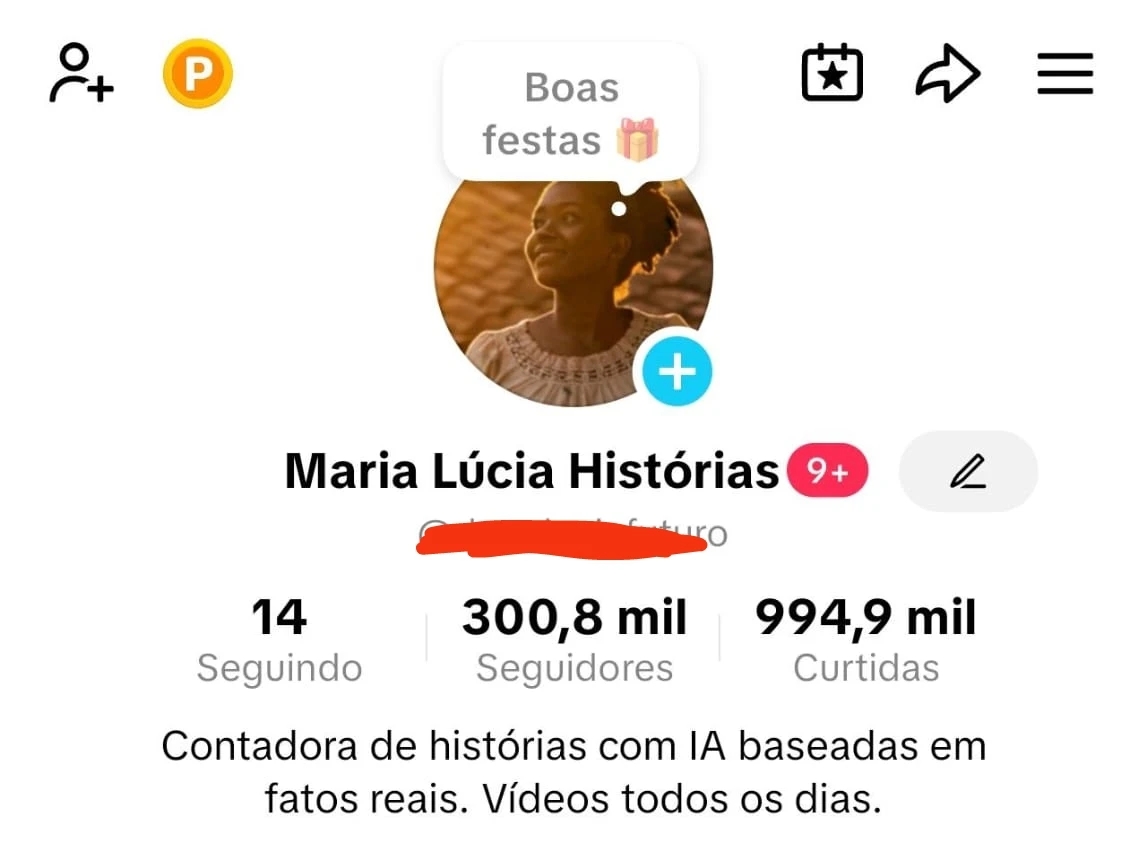The width and height of the screenshot is (1147, 844).
Task: Open the Boas festas note bubble
Action: pyautogui.click(x=571, y=114)
